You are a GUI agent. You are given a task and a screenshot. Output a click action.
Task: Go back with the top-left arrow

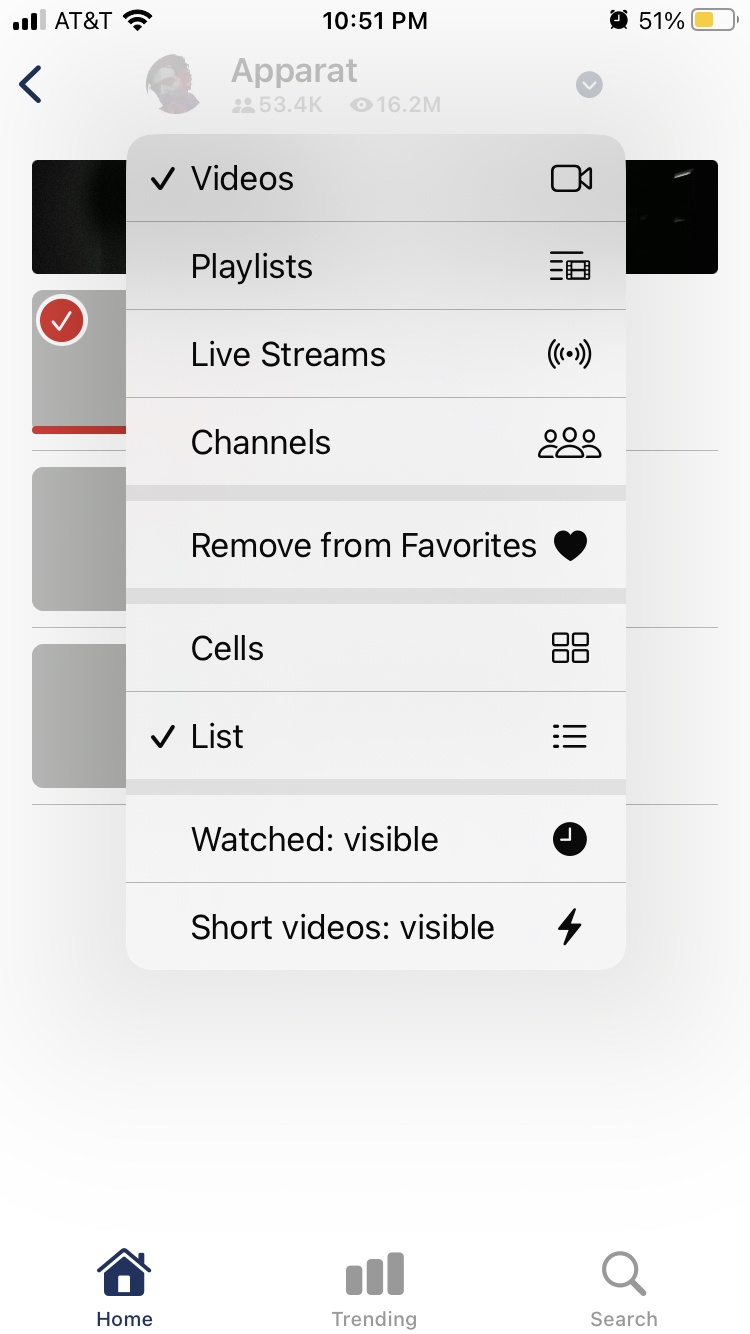coord(31,85)
